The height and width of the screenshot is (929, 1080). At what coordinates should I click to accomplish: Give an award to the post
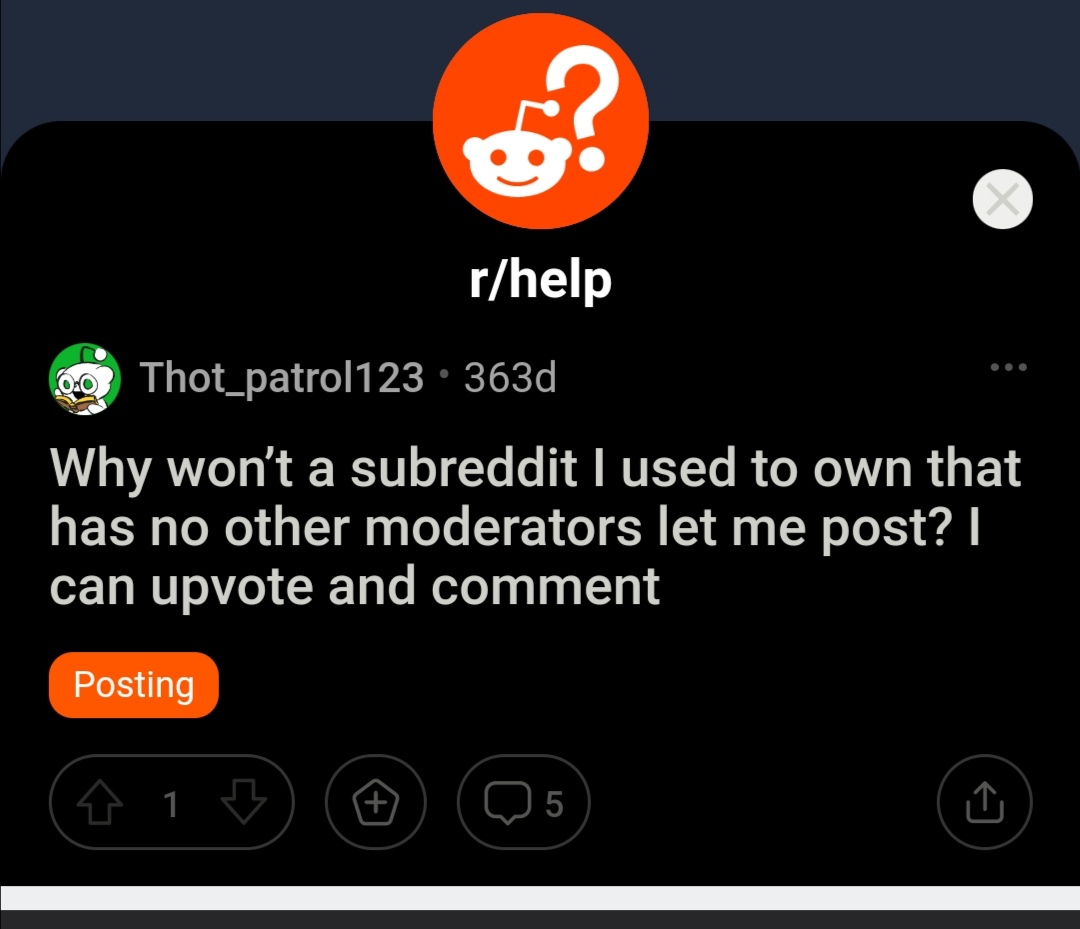pos(375,802)
